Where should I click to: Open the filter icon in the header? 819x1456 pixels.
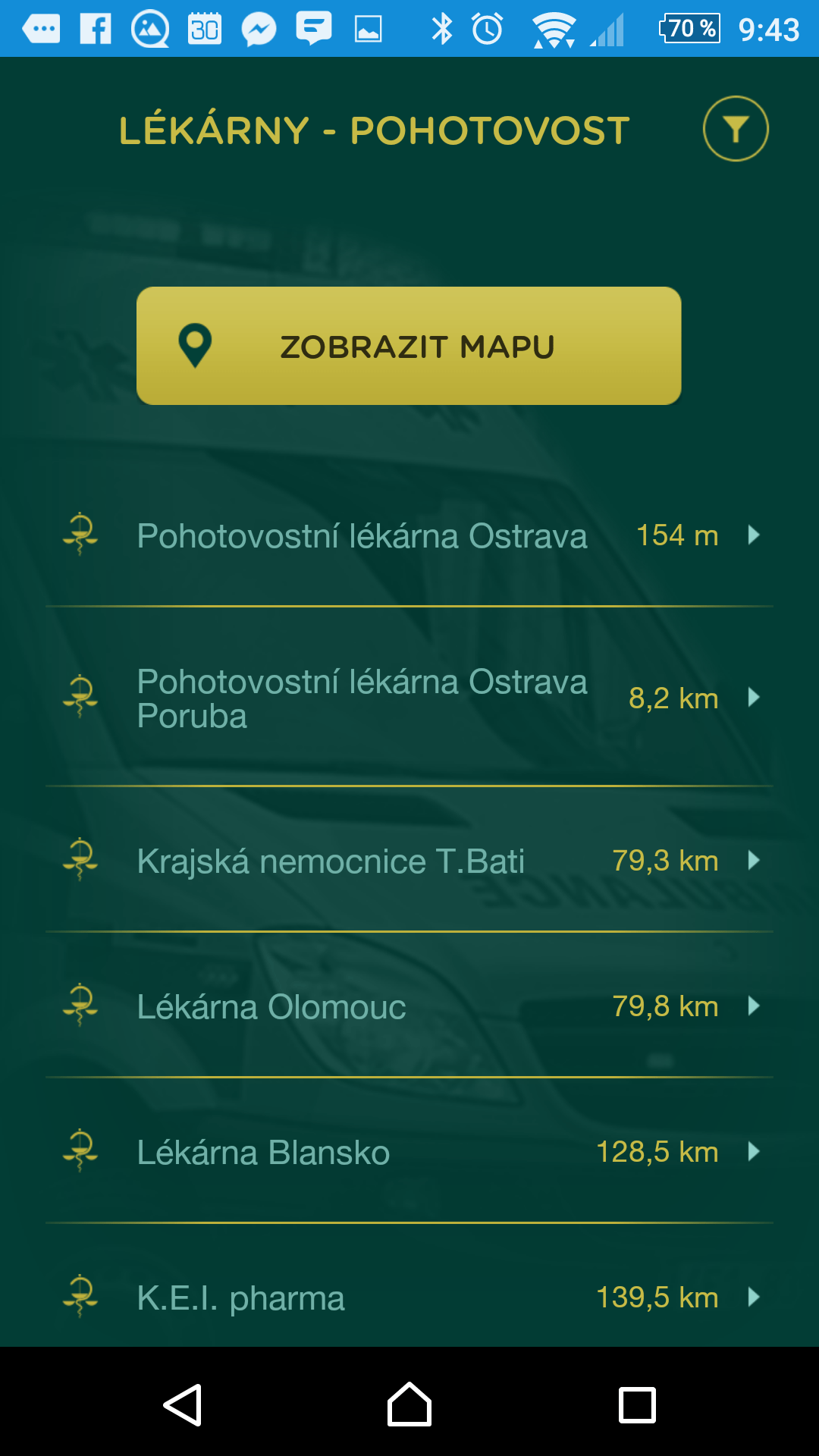click(736, 129)
